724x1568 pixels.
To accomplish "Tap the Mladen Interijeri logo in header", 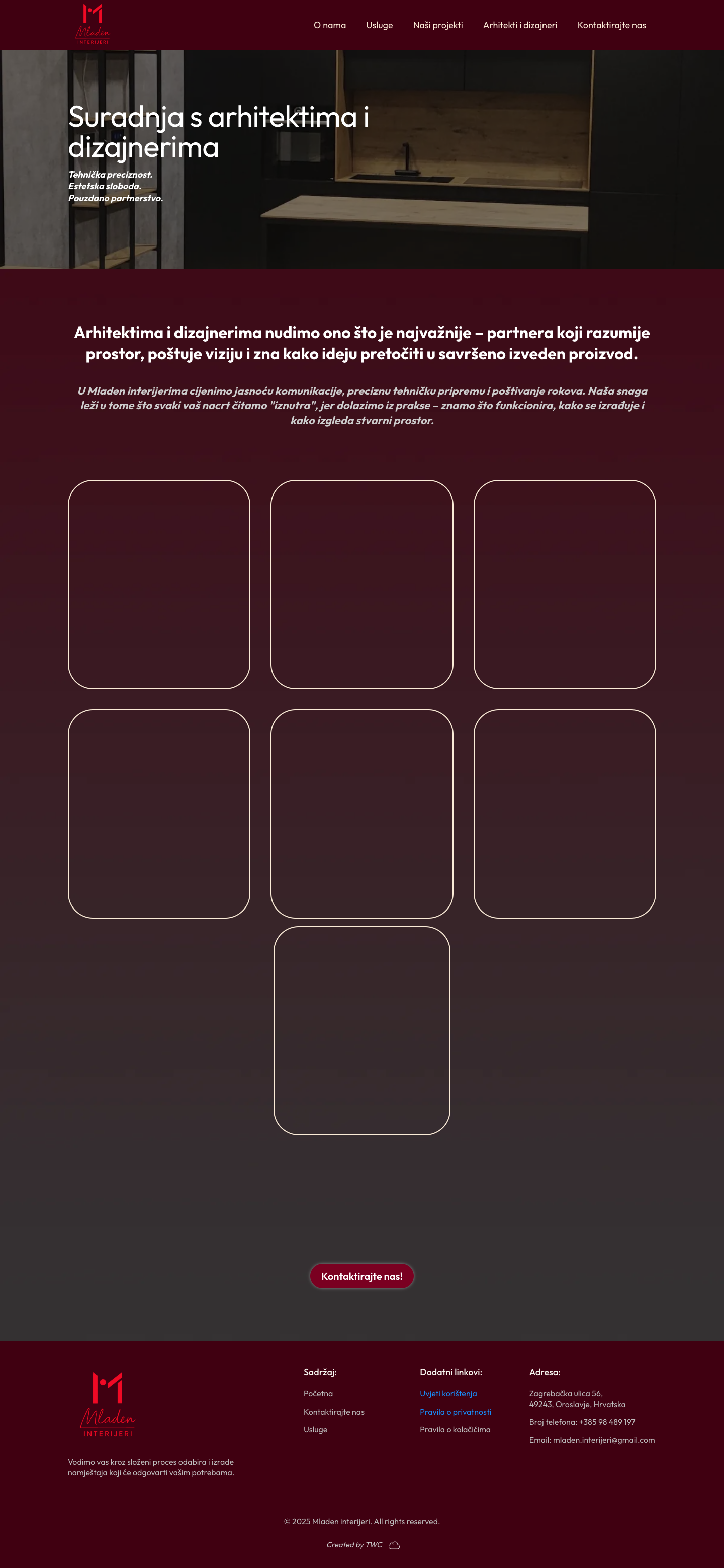I will (93, 24).
